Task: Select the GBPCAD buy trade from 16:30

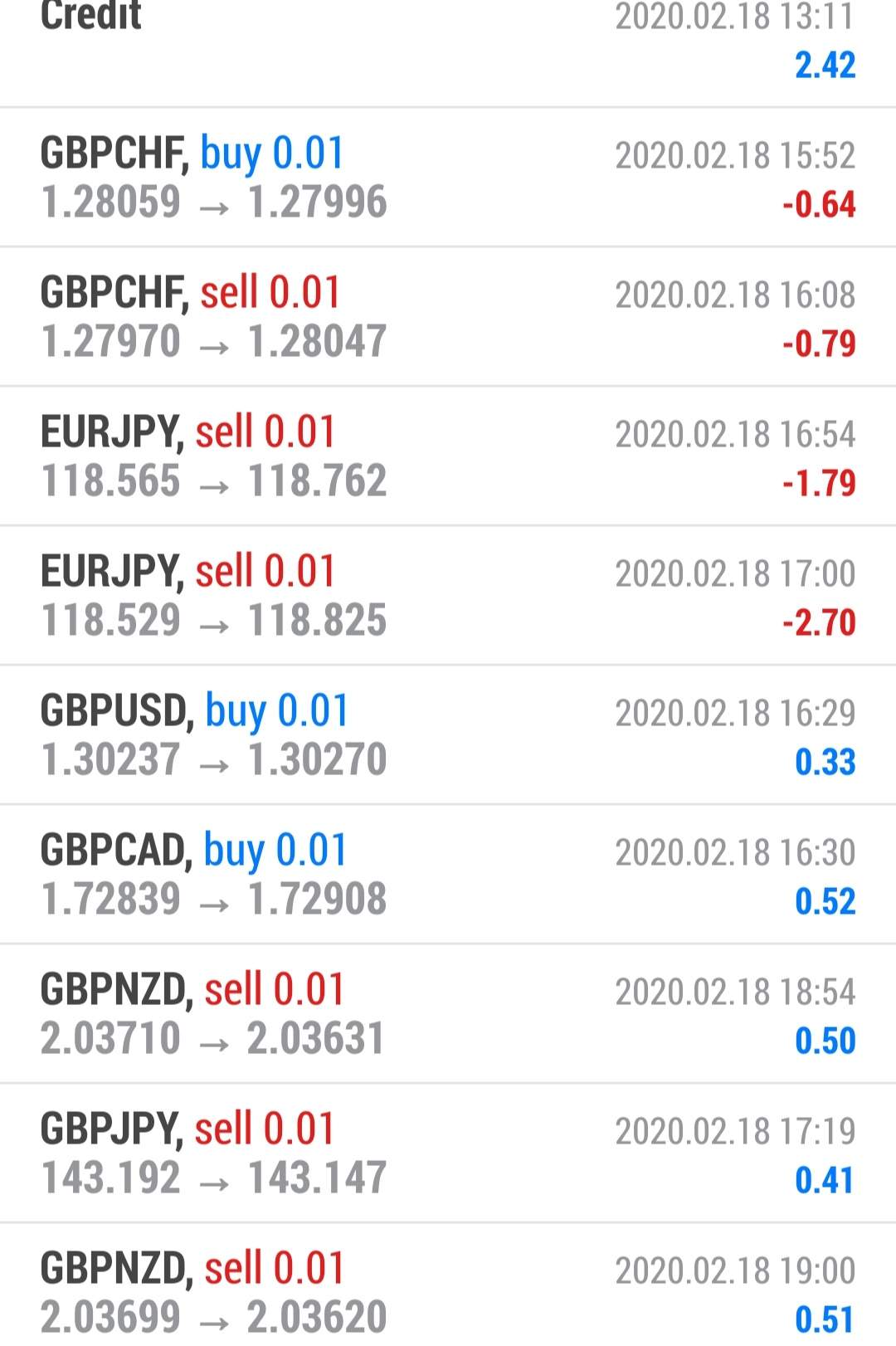Action: [448, 875]
